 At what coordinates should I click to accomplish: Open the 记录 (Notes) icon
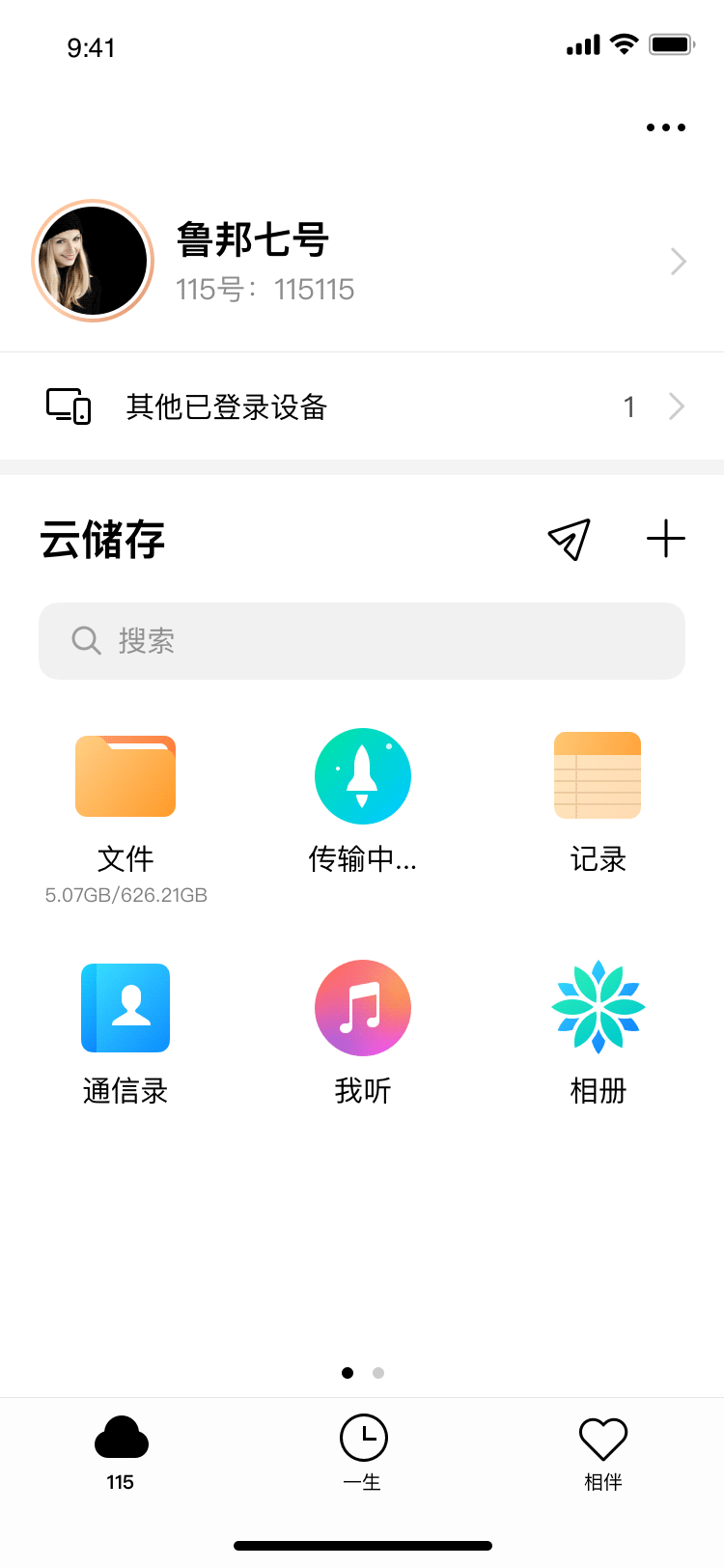(x=598, y=775)
